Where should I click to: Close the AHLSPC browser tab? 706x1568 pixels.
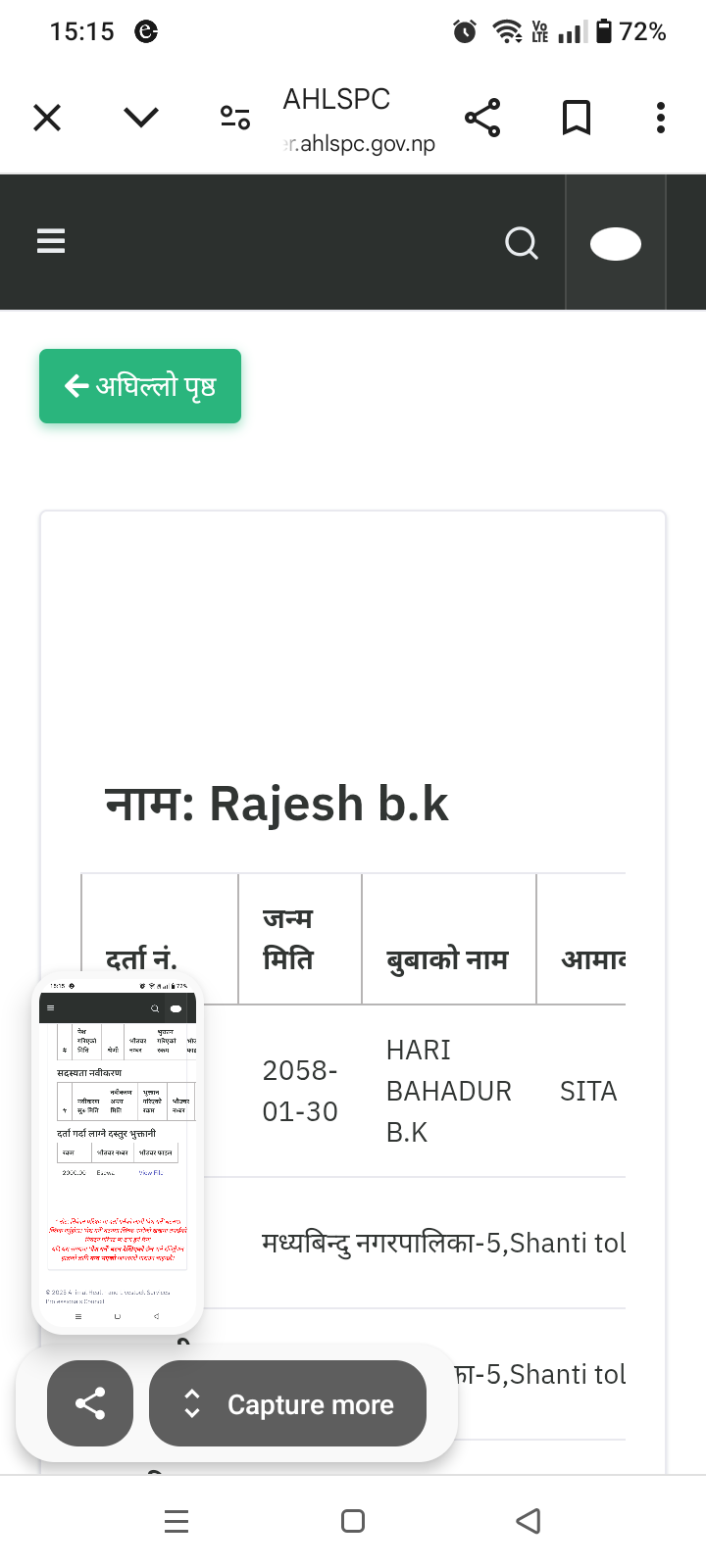click(x=47, y=119)
